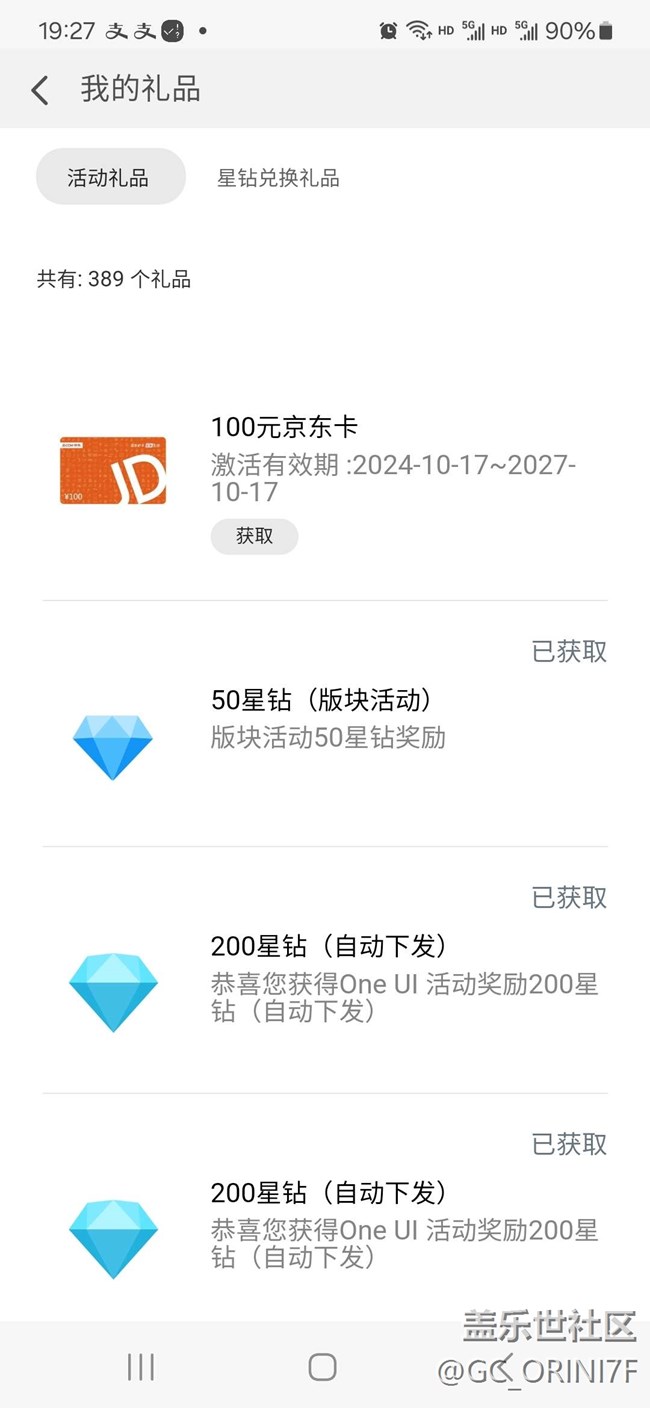Go to the phone home screen

pyautogui.click(x=322, y=1367)
